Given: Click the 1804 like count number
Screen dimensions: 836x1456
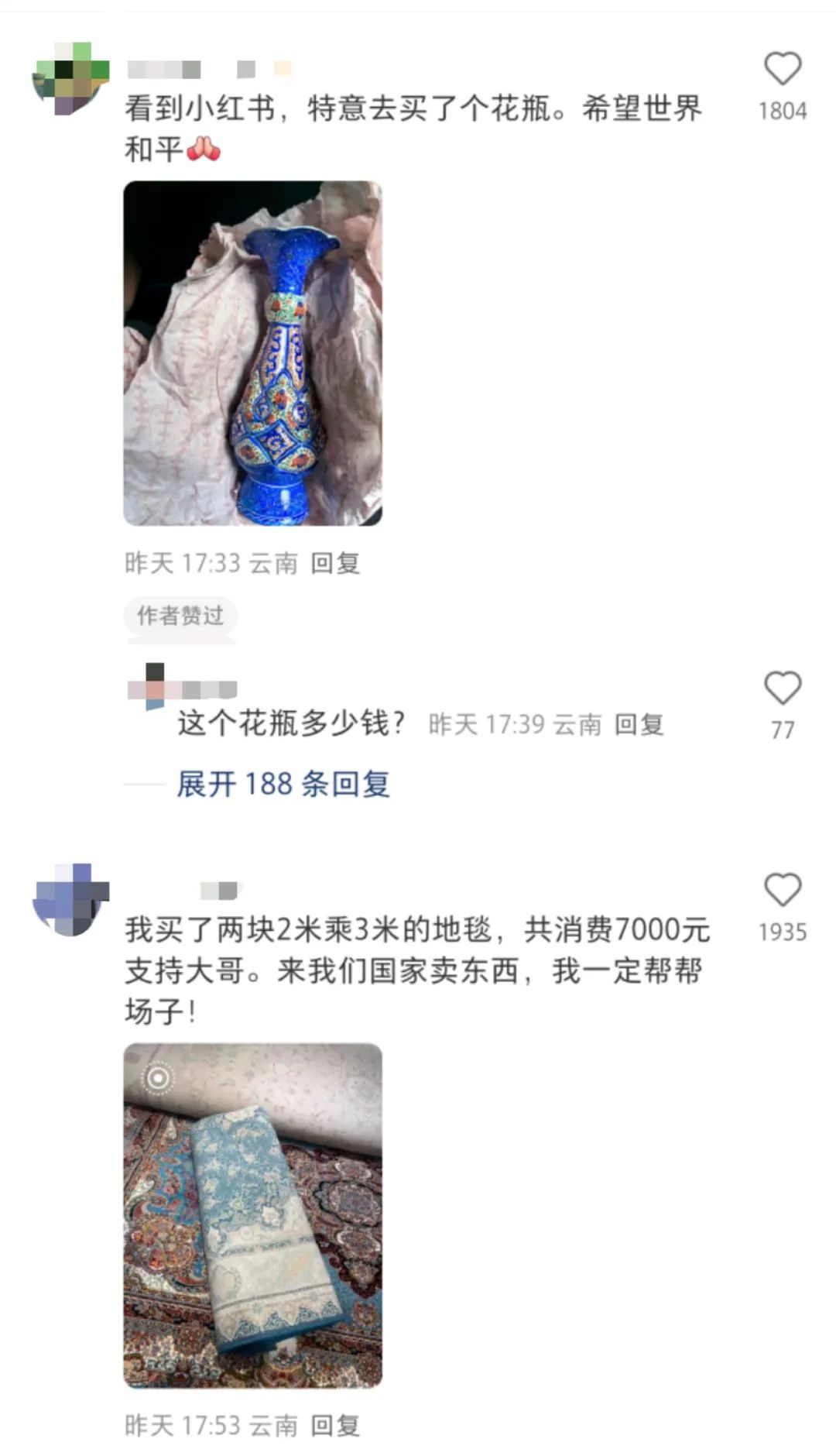Looking at the screenshot, I should pos(784,111).
